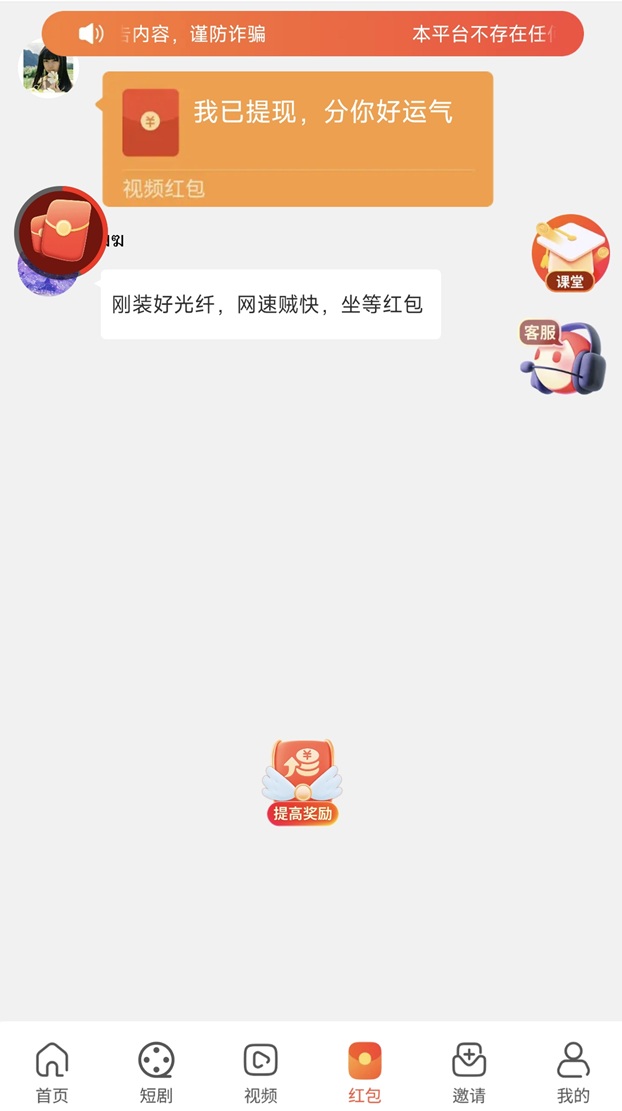The width and height of the screenshot is (622, 1111).
Task: Open the 我的 profile tab
Action: pos(573,1071)
